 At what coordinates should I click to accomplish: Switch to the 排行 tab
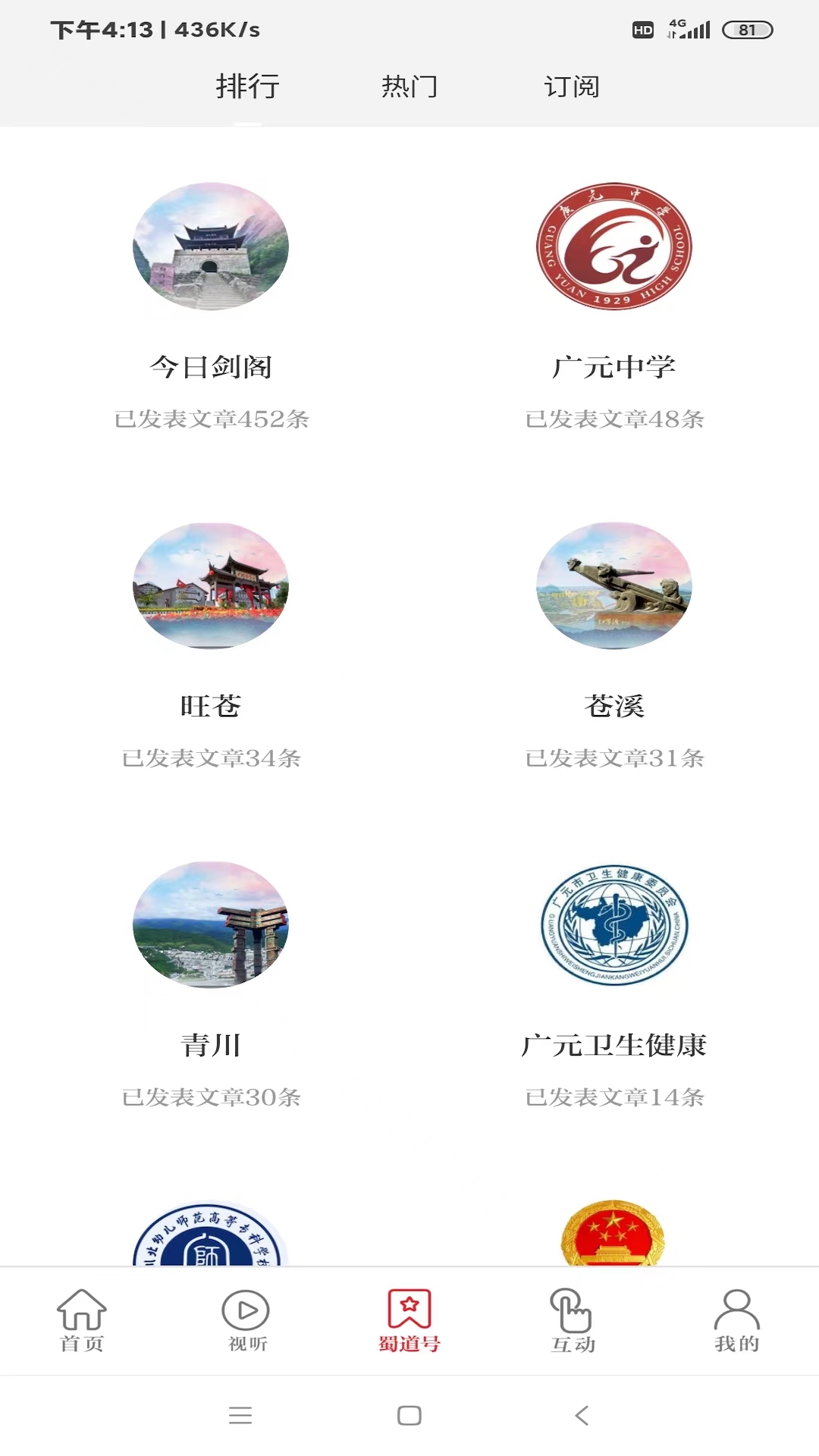[x=247, y=86]
